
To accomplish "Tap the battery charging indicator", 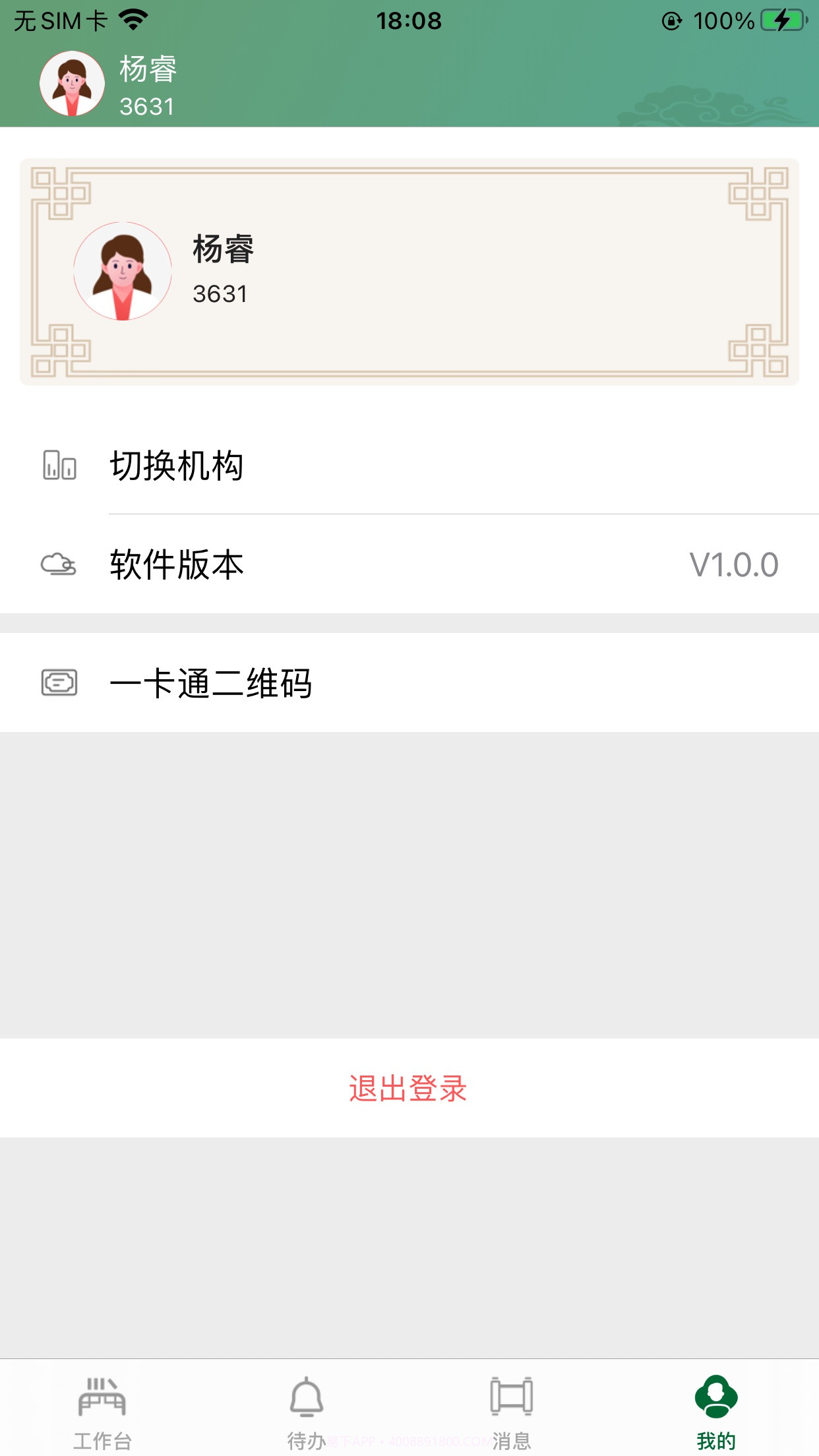I will [x=781, y=21].
